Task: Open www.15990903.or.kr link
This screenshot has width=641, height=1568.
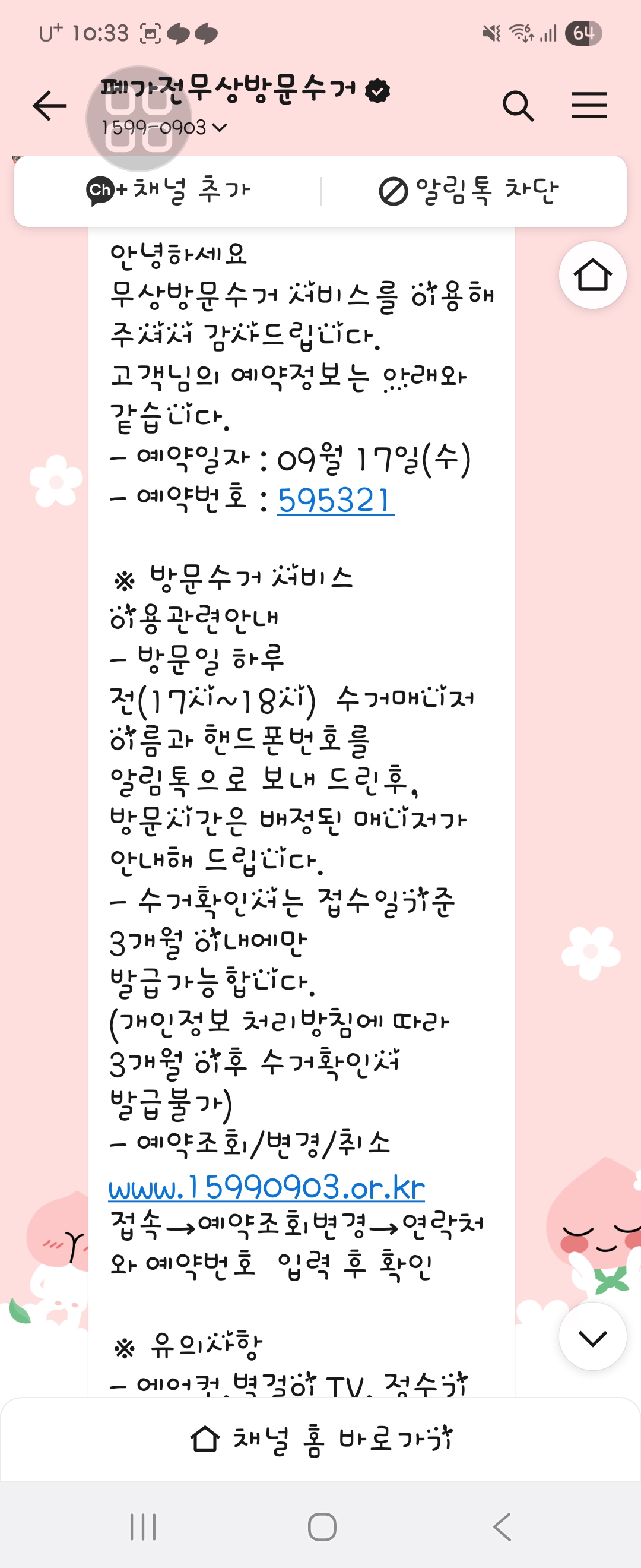Action: point(266,1187)
